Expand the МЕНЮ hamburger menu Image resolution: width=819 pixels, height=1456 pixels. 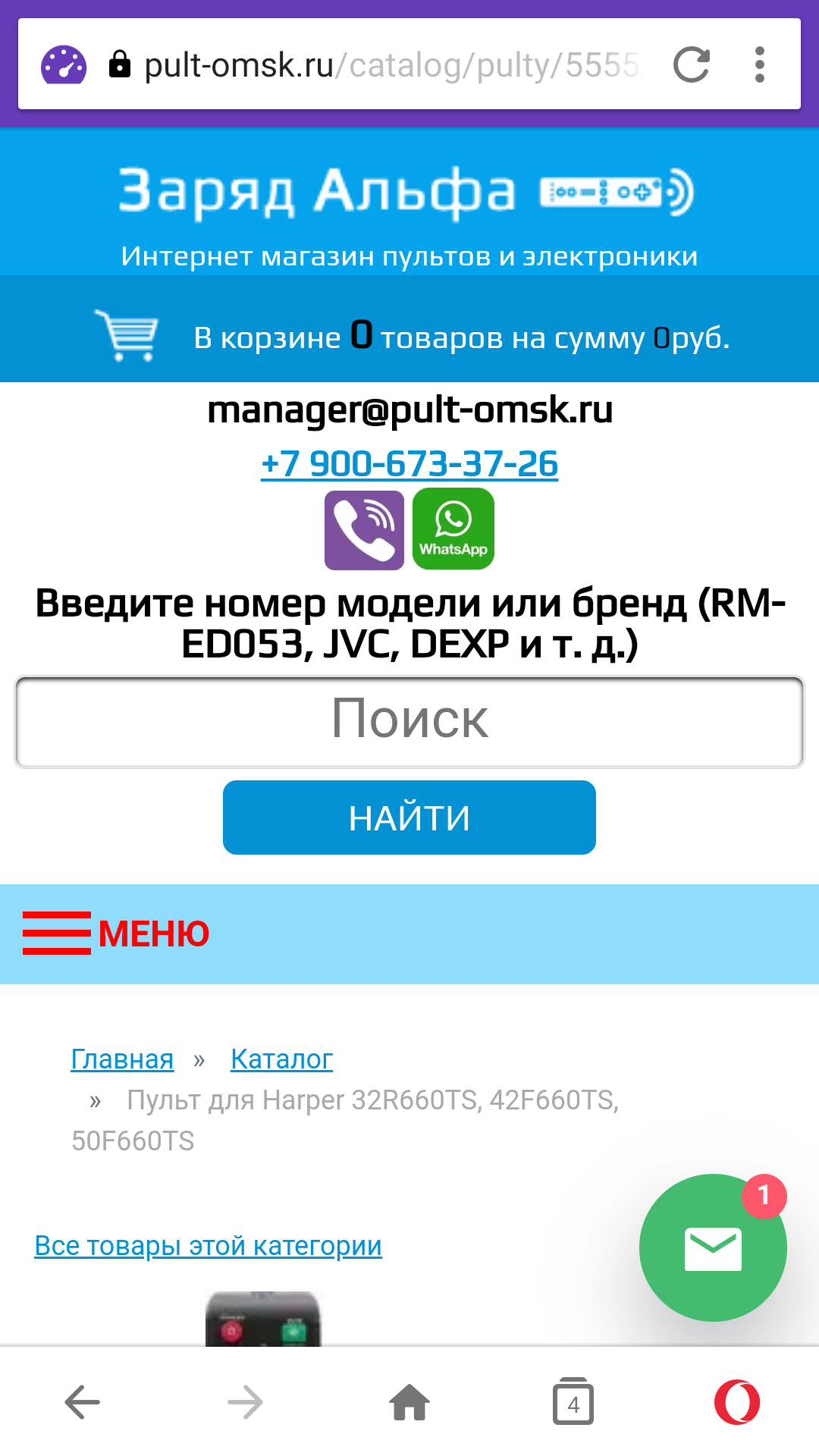[x=116, y=934]
